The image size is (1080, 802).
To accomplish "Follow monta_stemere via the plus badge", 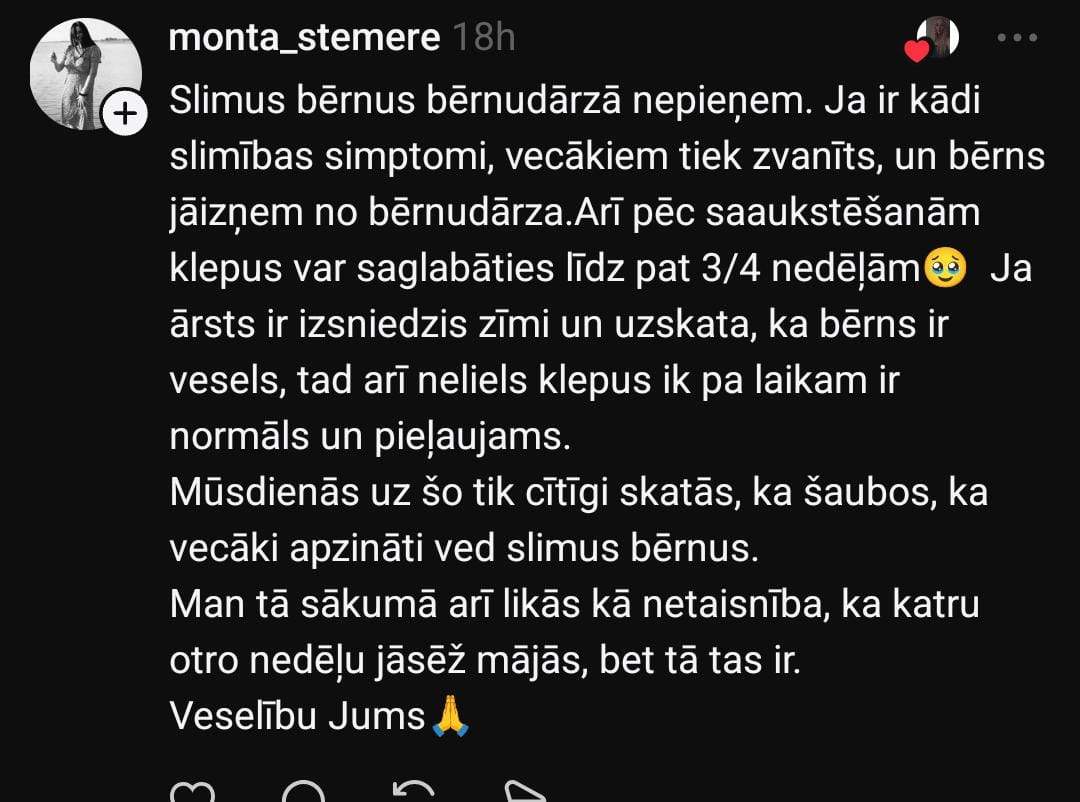I will point(125,115).
